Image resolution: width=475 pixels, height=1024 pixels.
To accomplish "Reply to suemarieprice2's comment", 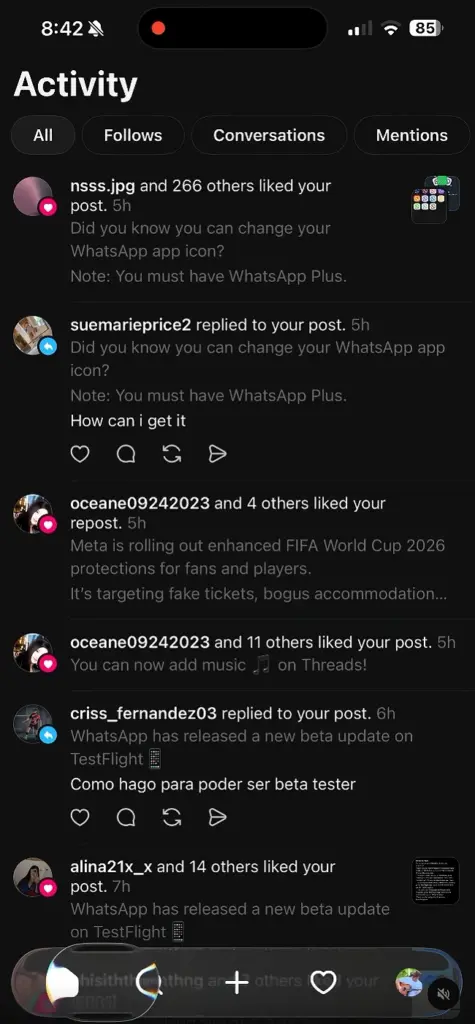I will pos(126,454).
